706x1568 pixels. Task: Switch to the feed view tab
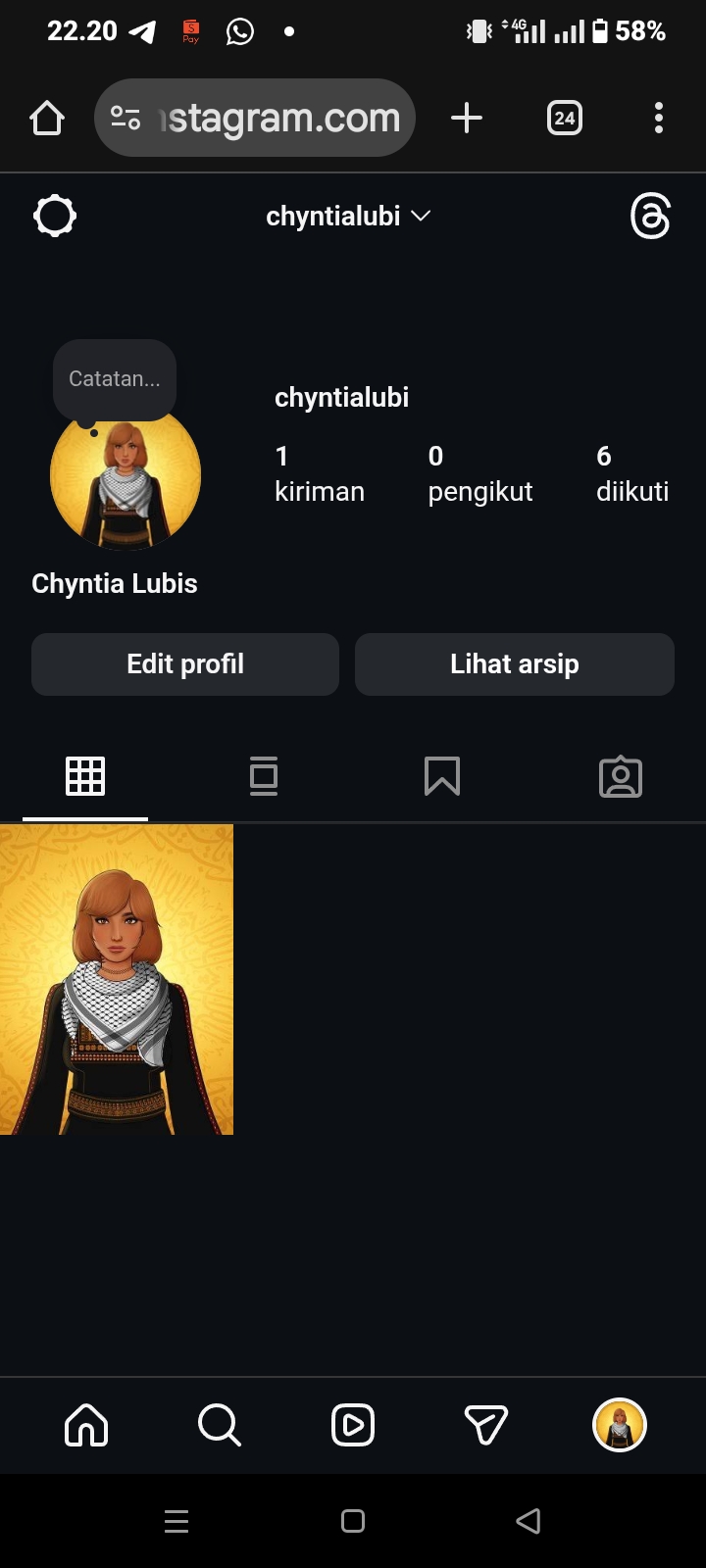click(x=264, y=776)
